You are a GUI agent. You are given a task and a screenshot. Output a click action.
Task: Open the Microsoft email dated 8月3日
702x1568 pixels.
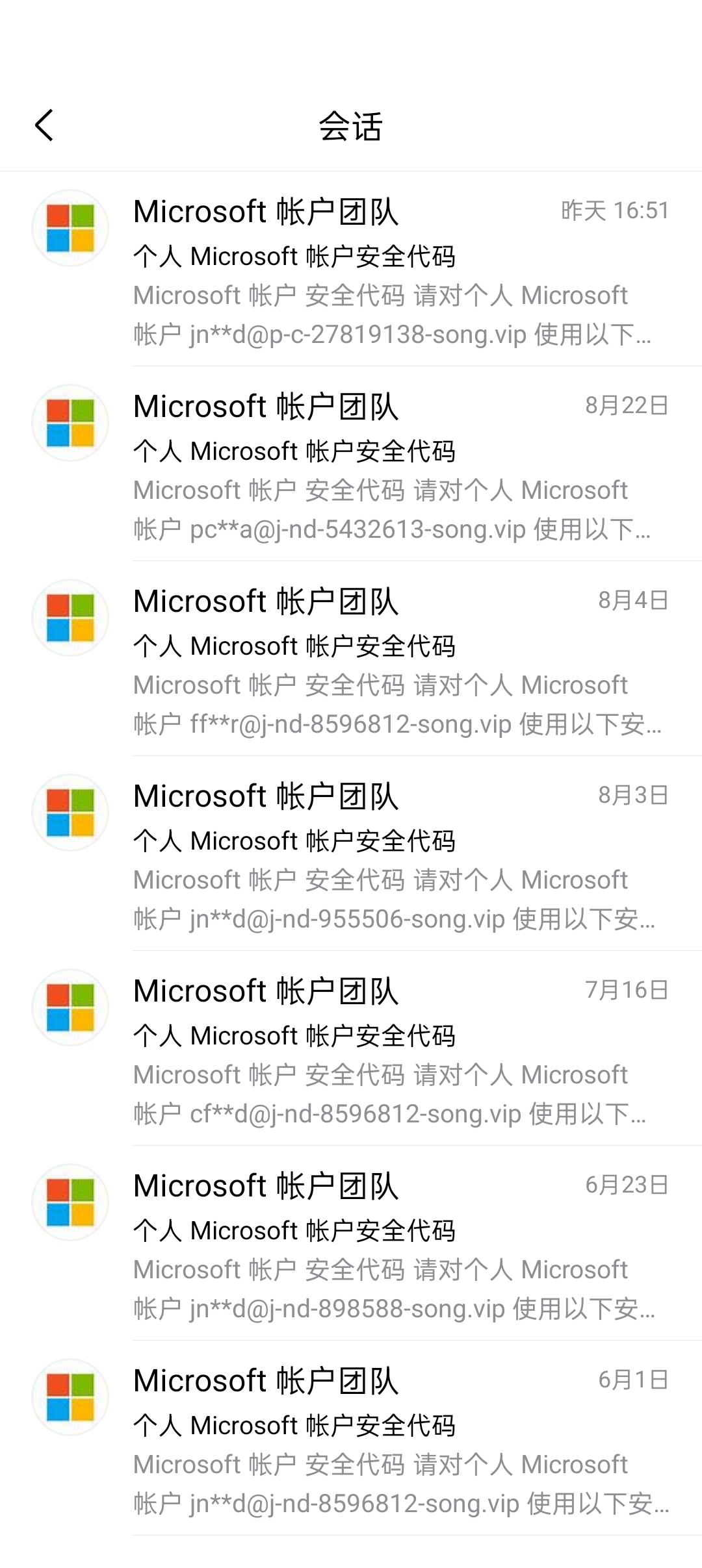351,854
